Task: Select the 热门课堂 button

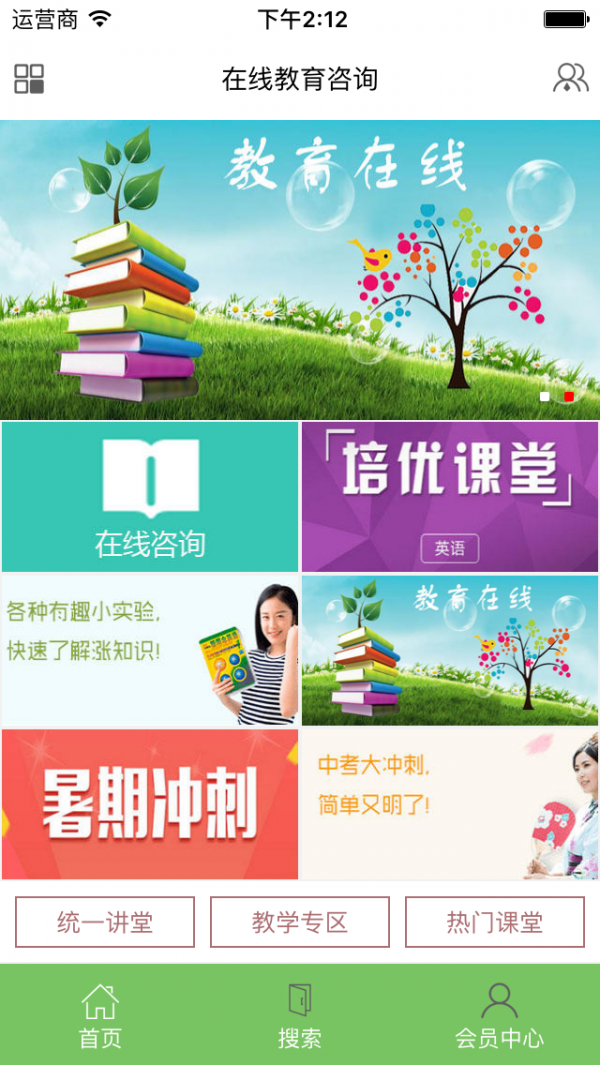Action: (494, 922)
